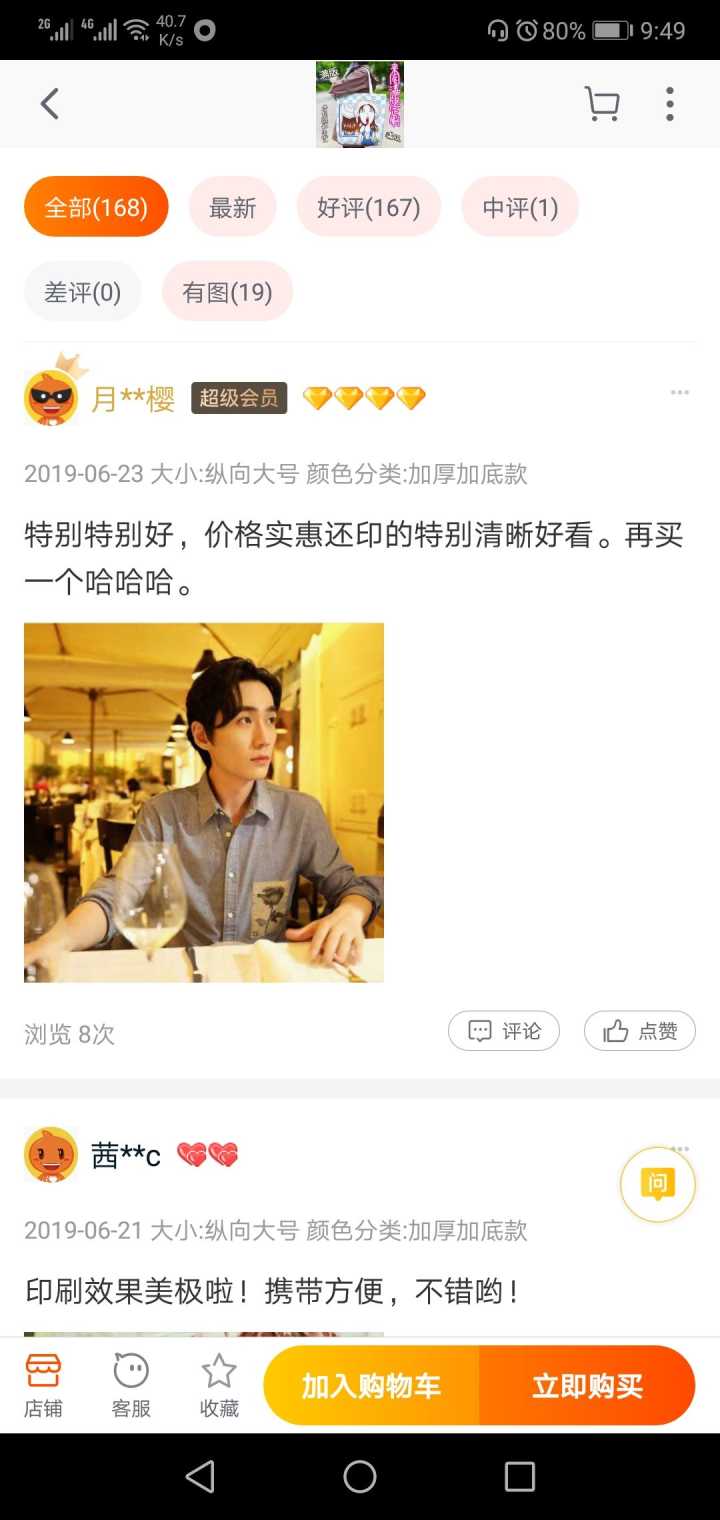Image resolution: width=720 pixels, height=1520 pixels.
Task: Open more options on 月**樱's review
Action: click(x=680, y=393)
